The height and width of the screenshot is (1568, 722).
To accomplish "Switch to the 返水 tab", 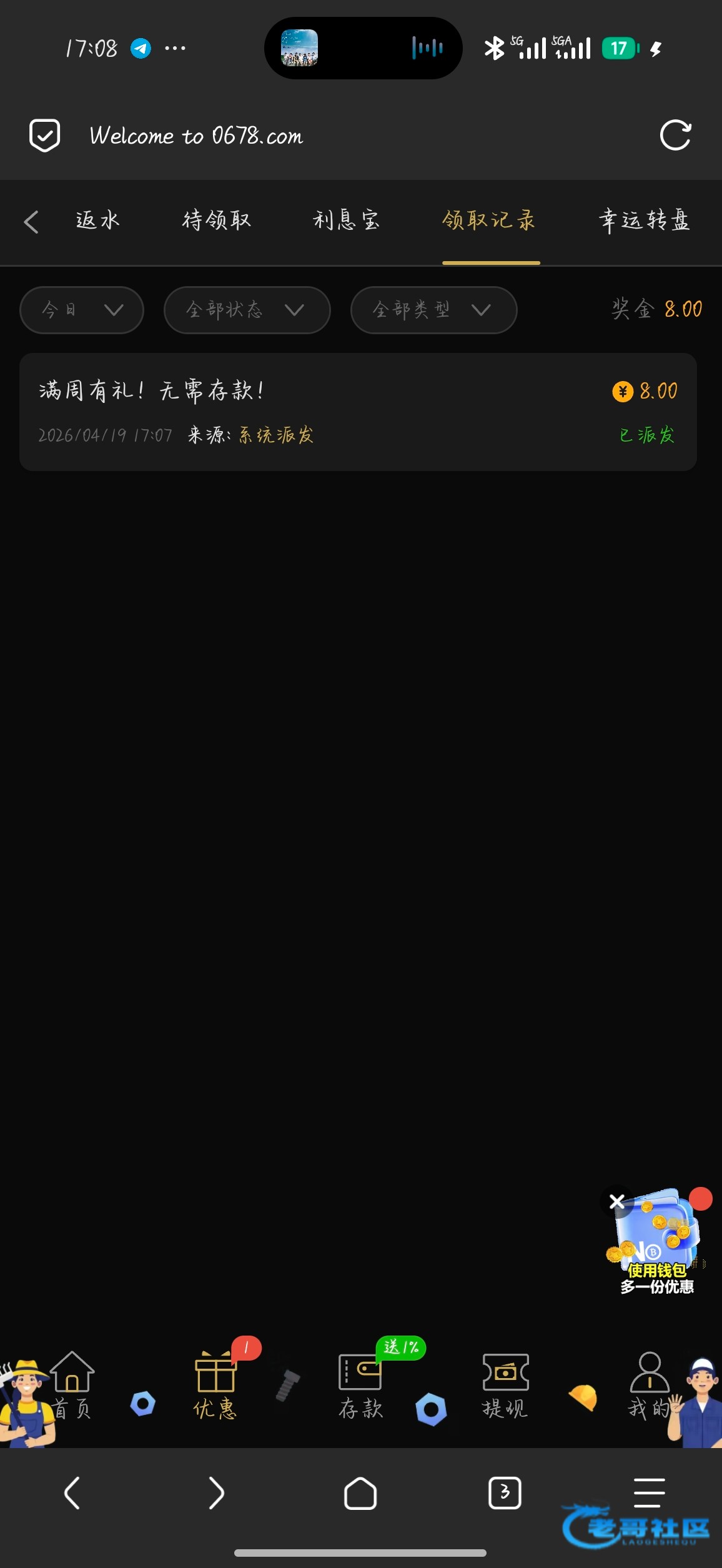I will click(x=97, y=221).
